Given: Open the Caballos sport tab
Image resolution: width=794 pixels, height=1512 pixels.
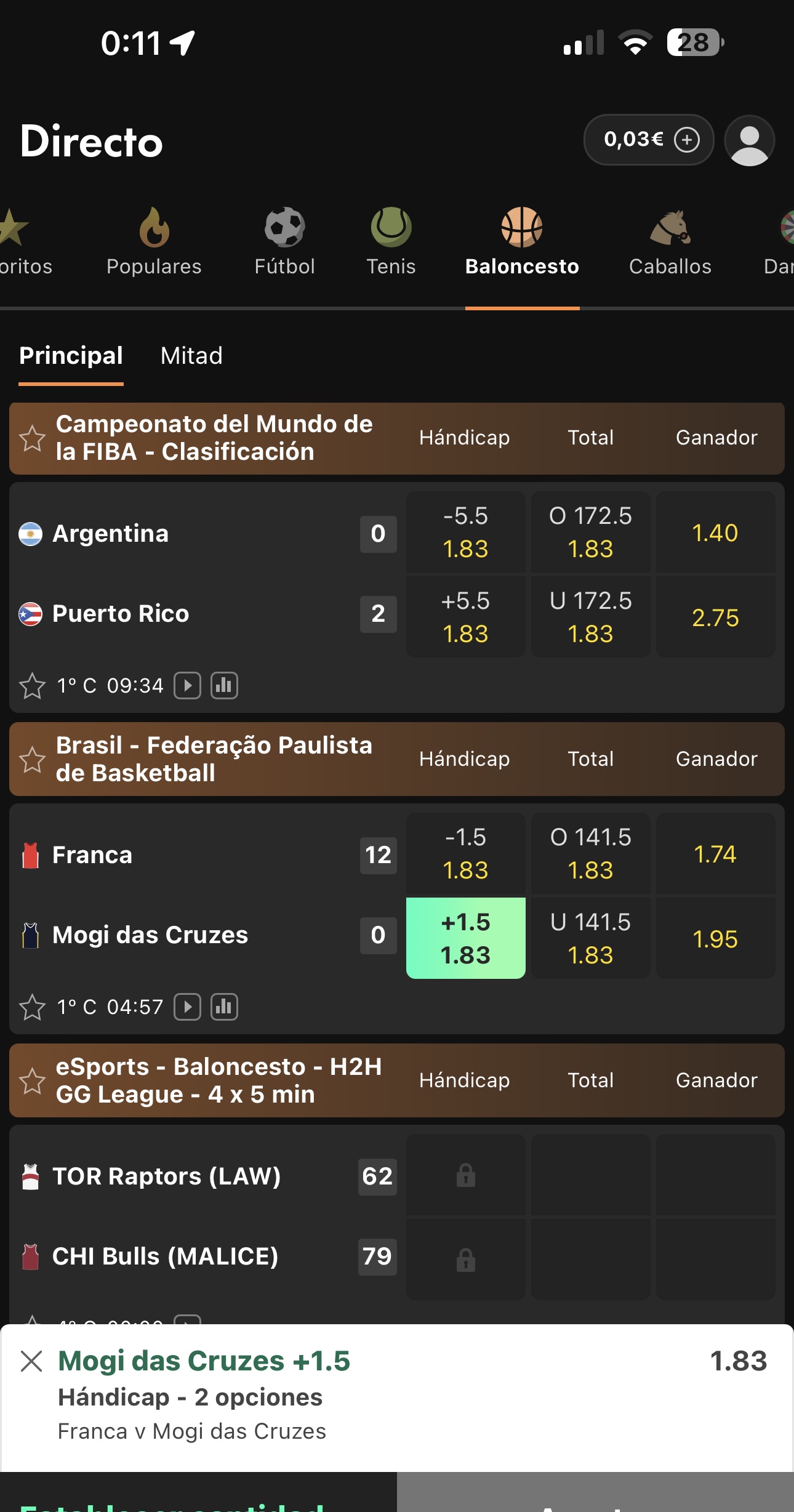Looking at the screenshot, I should click(x=670, y=241).
